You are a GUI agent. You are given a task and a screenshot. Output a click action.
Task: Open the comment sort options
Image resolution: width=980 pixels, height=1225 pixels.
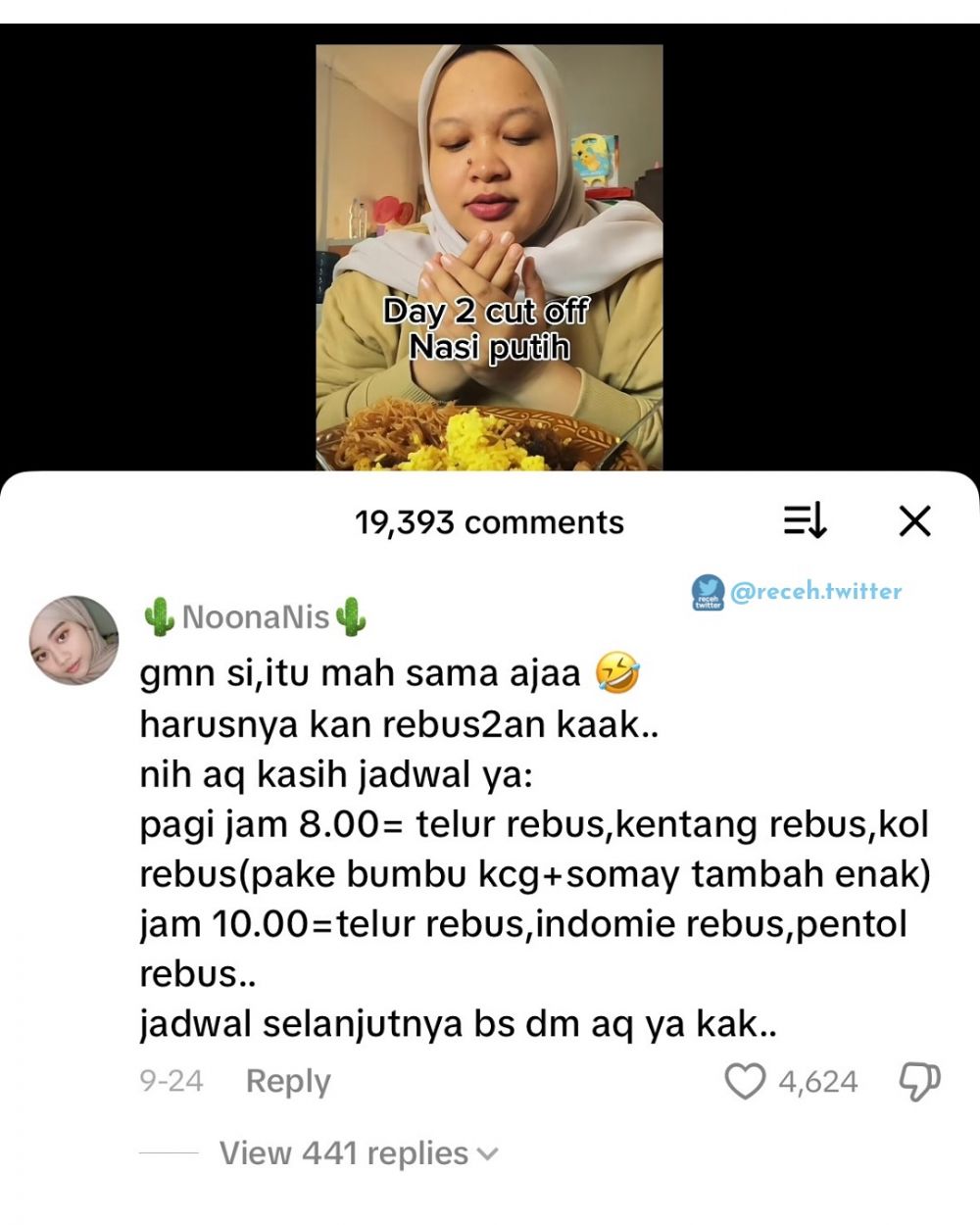[x=805, y=520]
